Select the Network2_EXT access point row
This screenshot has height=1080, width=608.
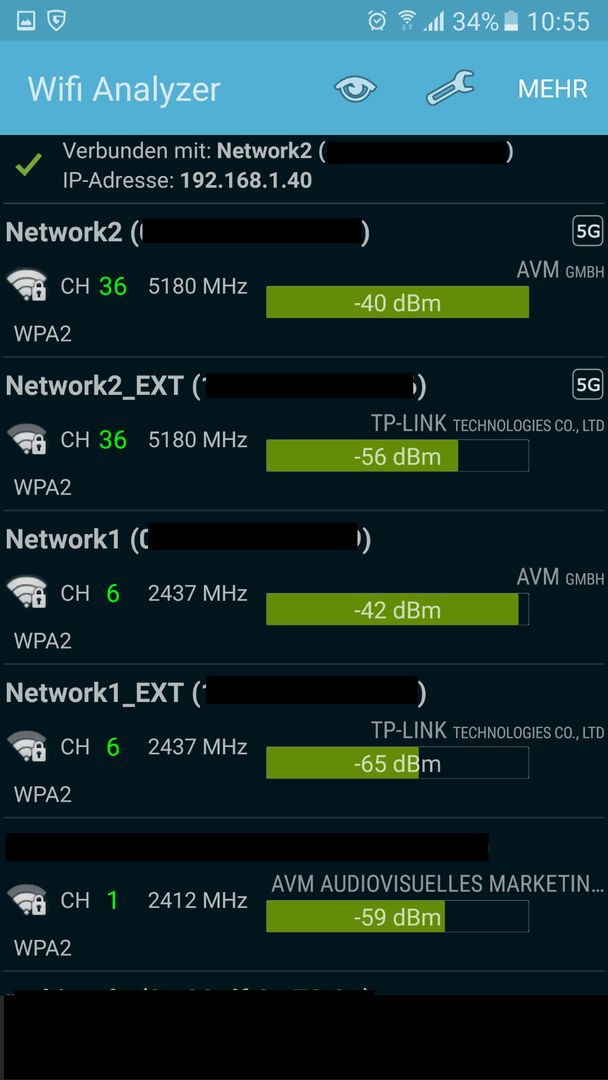point(304,434)
